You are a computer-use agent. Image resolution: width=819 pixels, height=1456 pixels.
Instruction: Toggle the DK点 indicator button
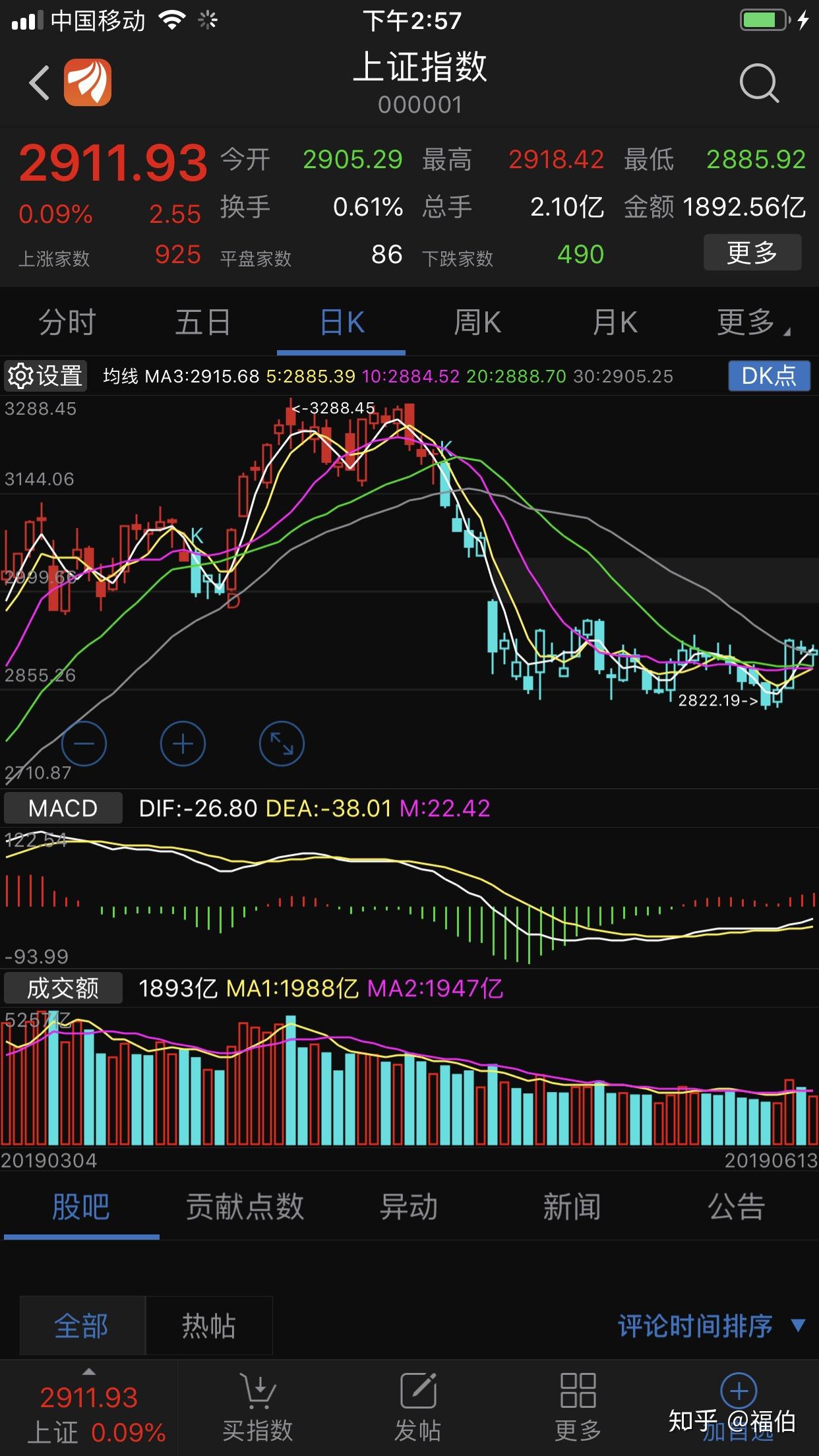tap(768, 376)
